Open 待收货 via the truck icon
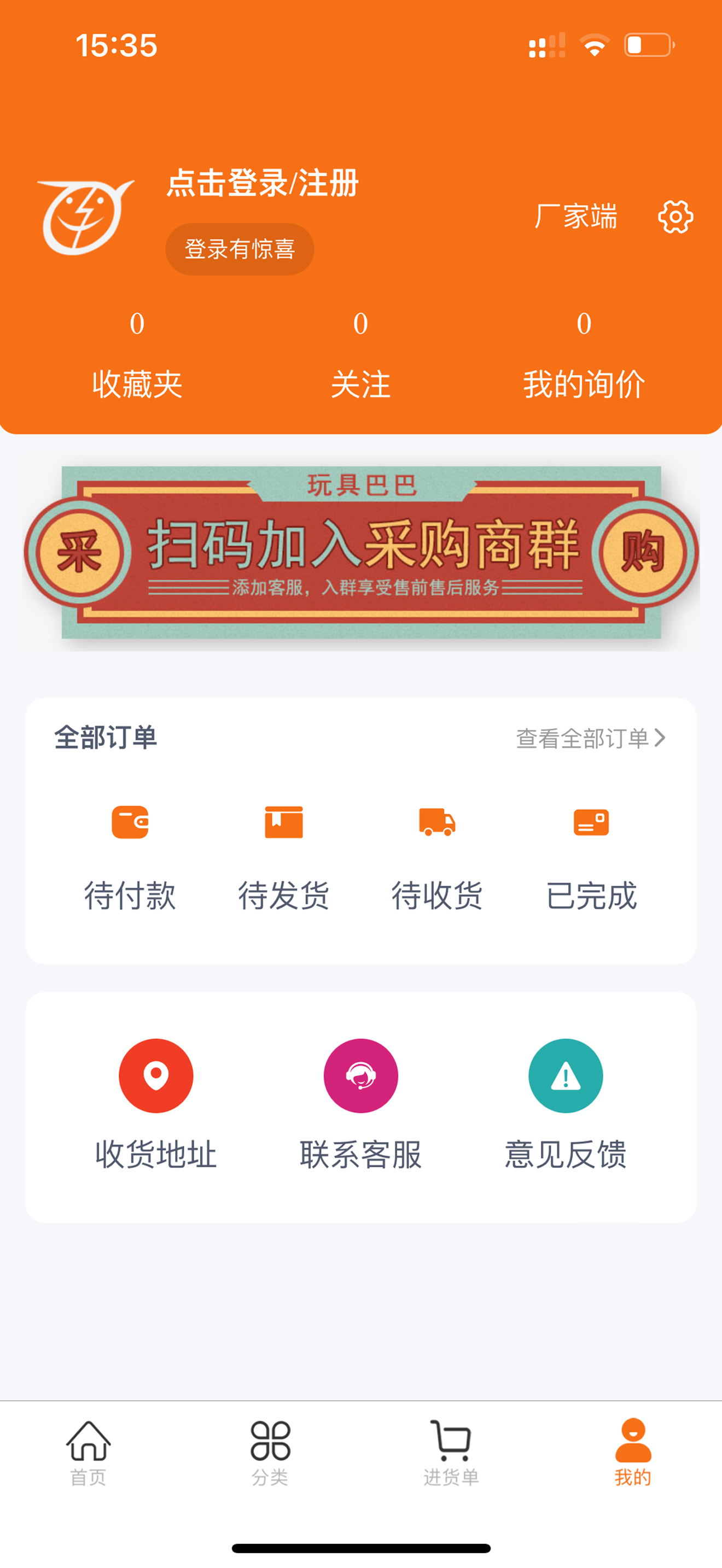The image size is (722, 1568). pyautogui.click(x=436, y=824)
